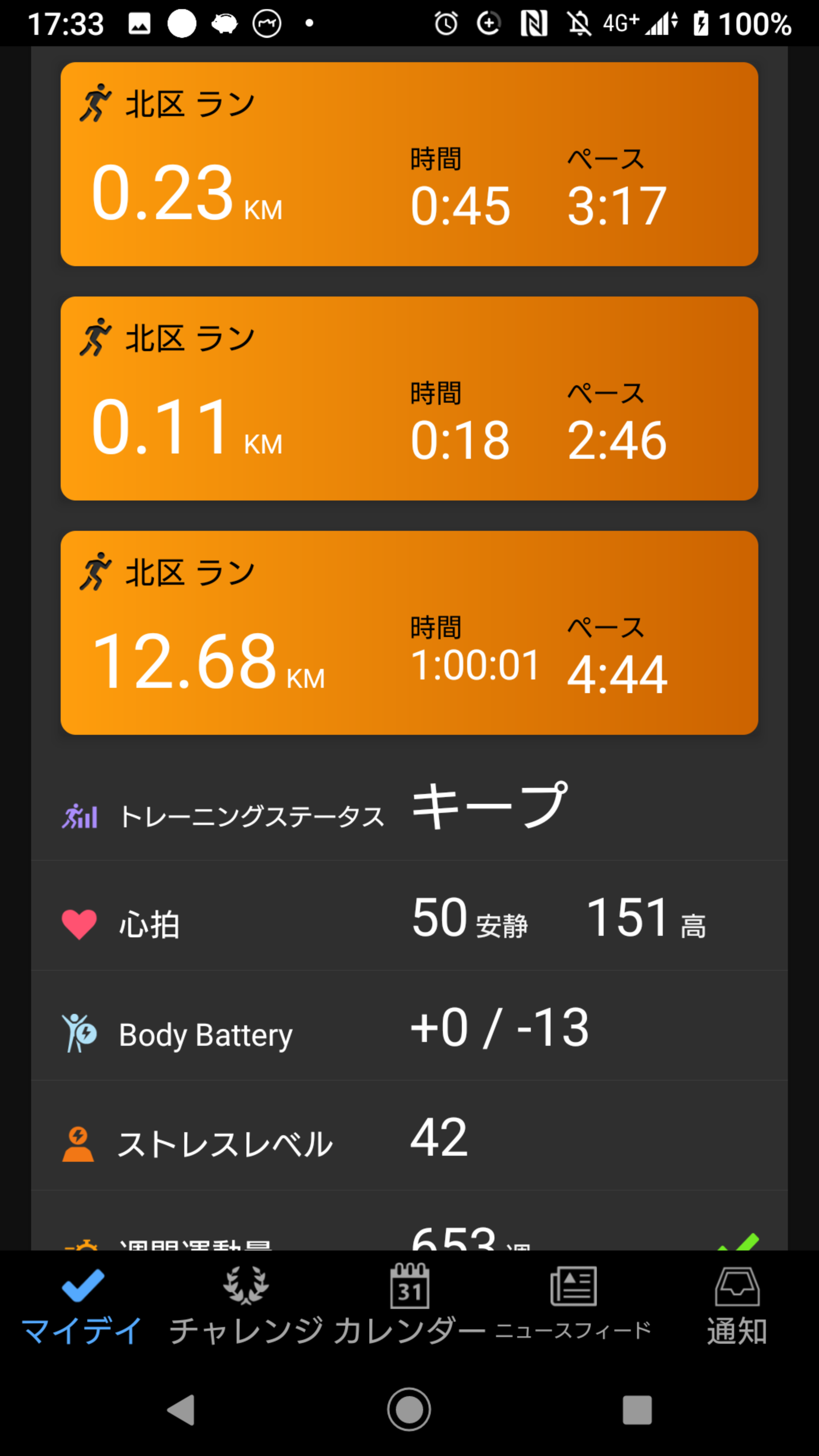
Task: Go to the home screen
Action: point(409,1410)
